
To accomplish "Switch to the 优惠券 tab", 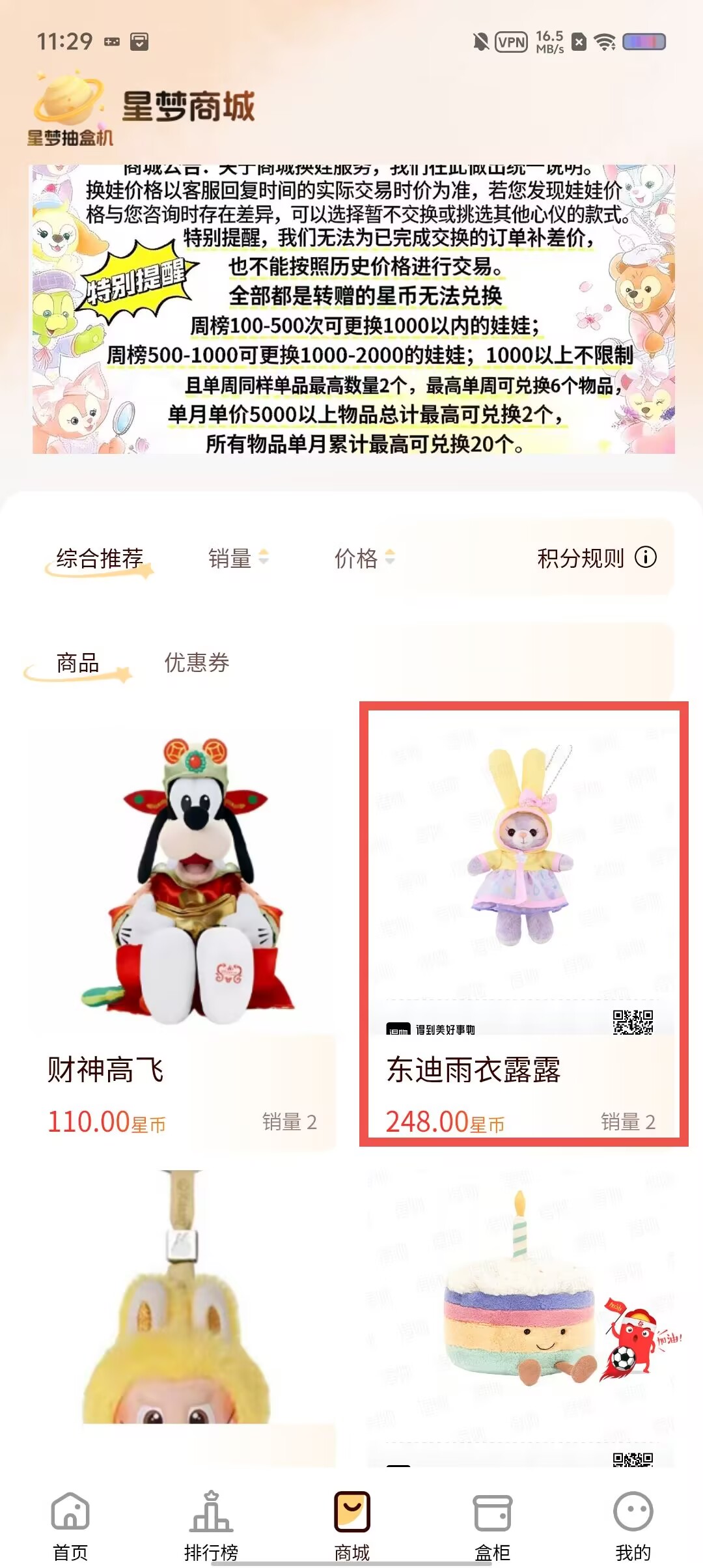I will pos(197,662).
